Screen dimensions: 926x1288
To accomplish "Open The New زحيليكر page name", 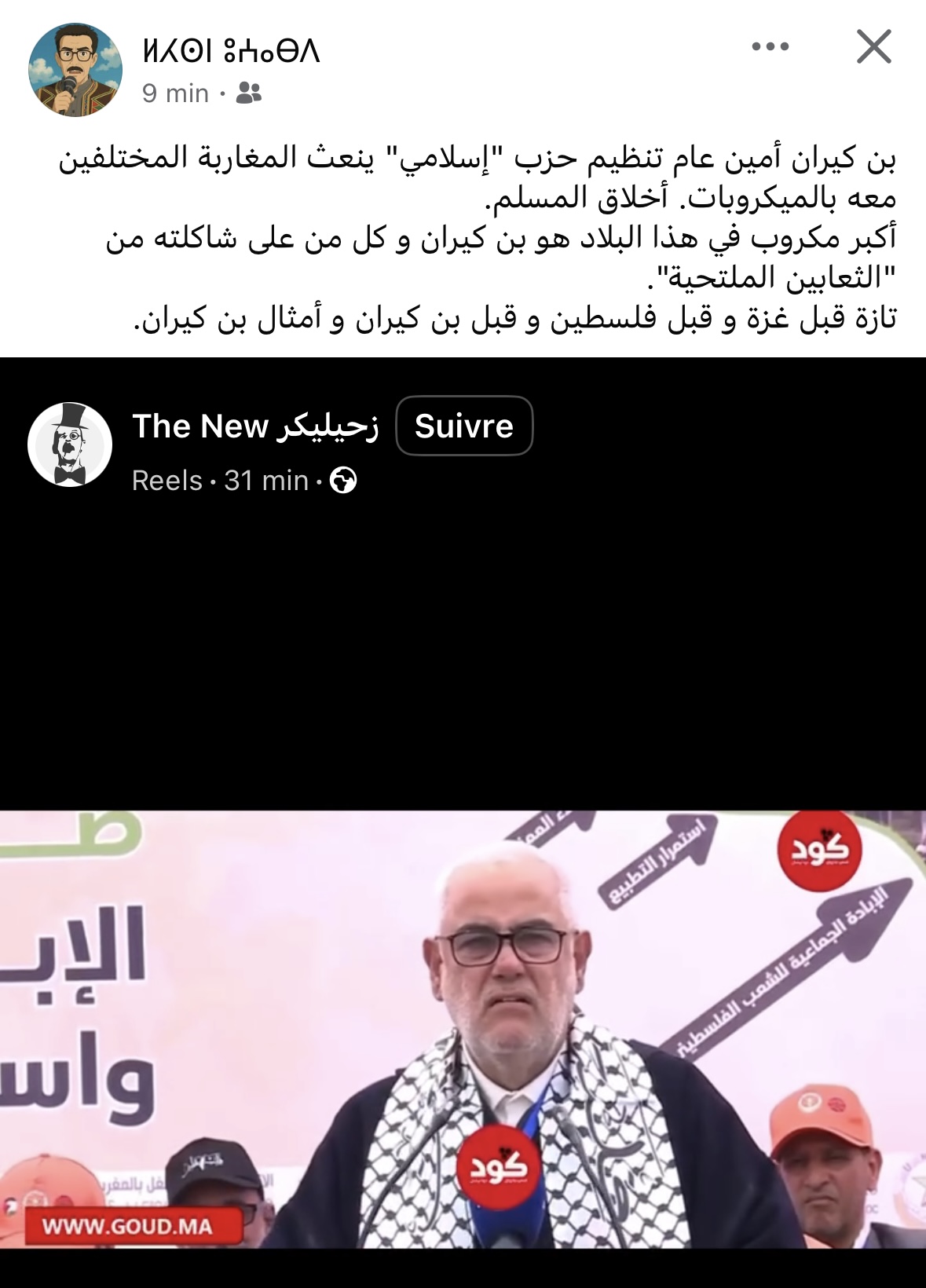I will 255,426.
